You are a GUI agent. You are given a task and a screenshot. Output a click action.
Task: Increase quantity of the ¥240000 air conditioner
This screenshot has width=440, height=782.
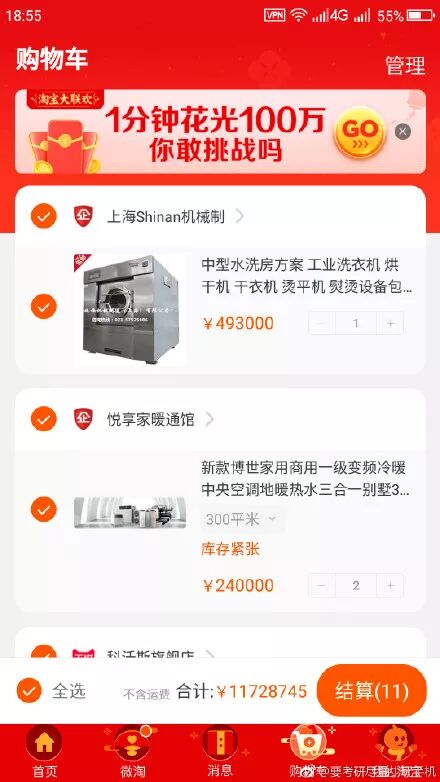pyautogui.click(x=390, y=586)
